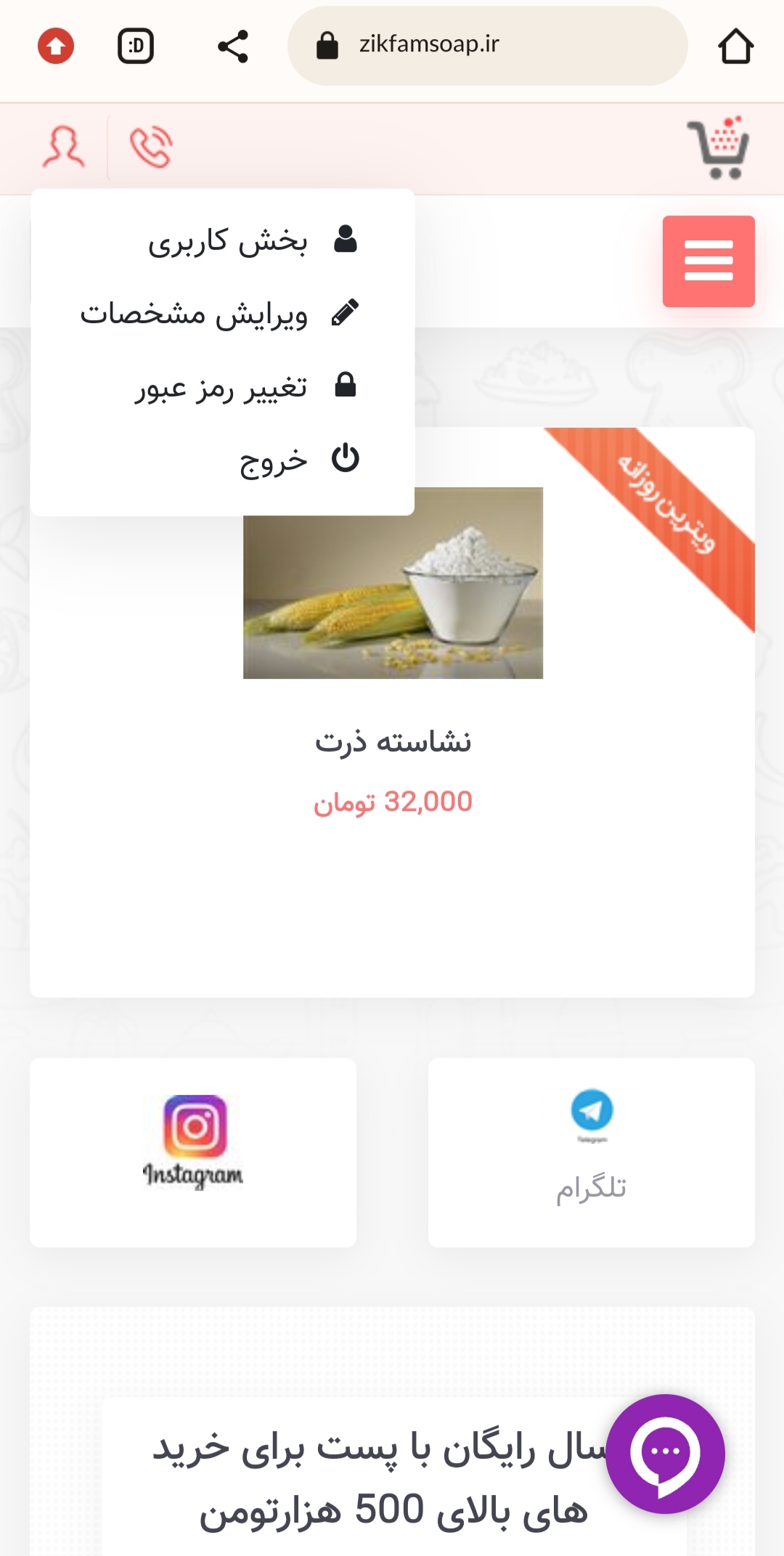The image size is (784, 1556).
Task: Open the نشاسته ذرت product card
Action: pyautogui.click(x=393, y=712)
